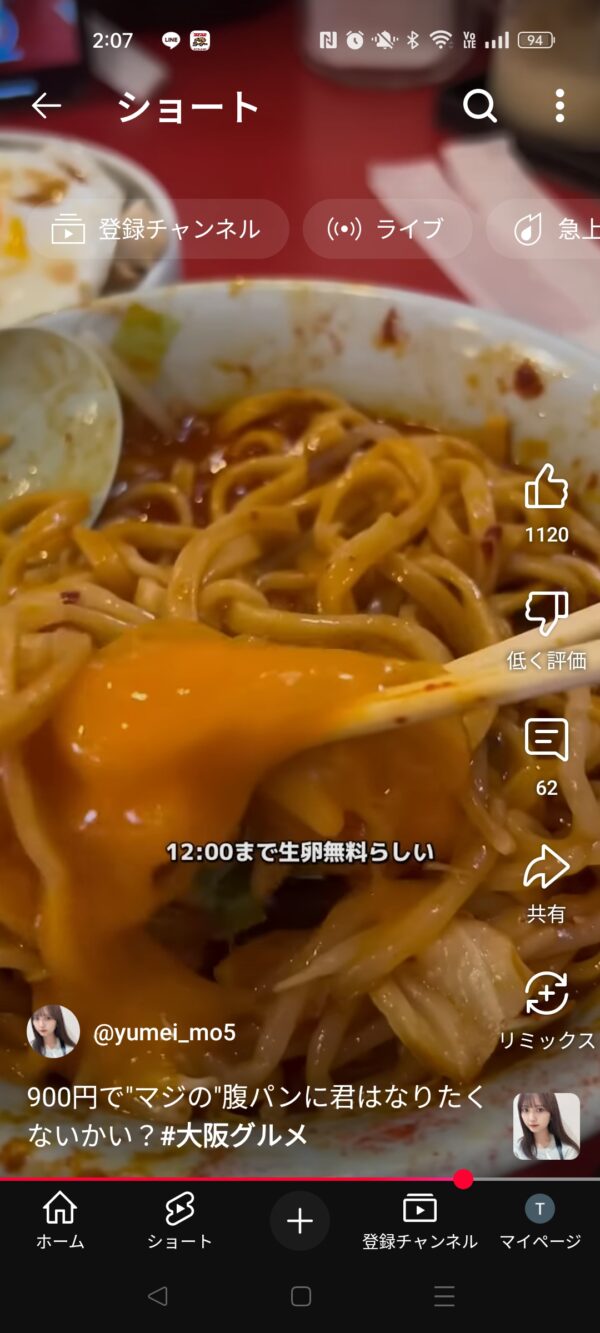Remix this short with リミックス

(546, 994)
